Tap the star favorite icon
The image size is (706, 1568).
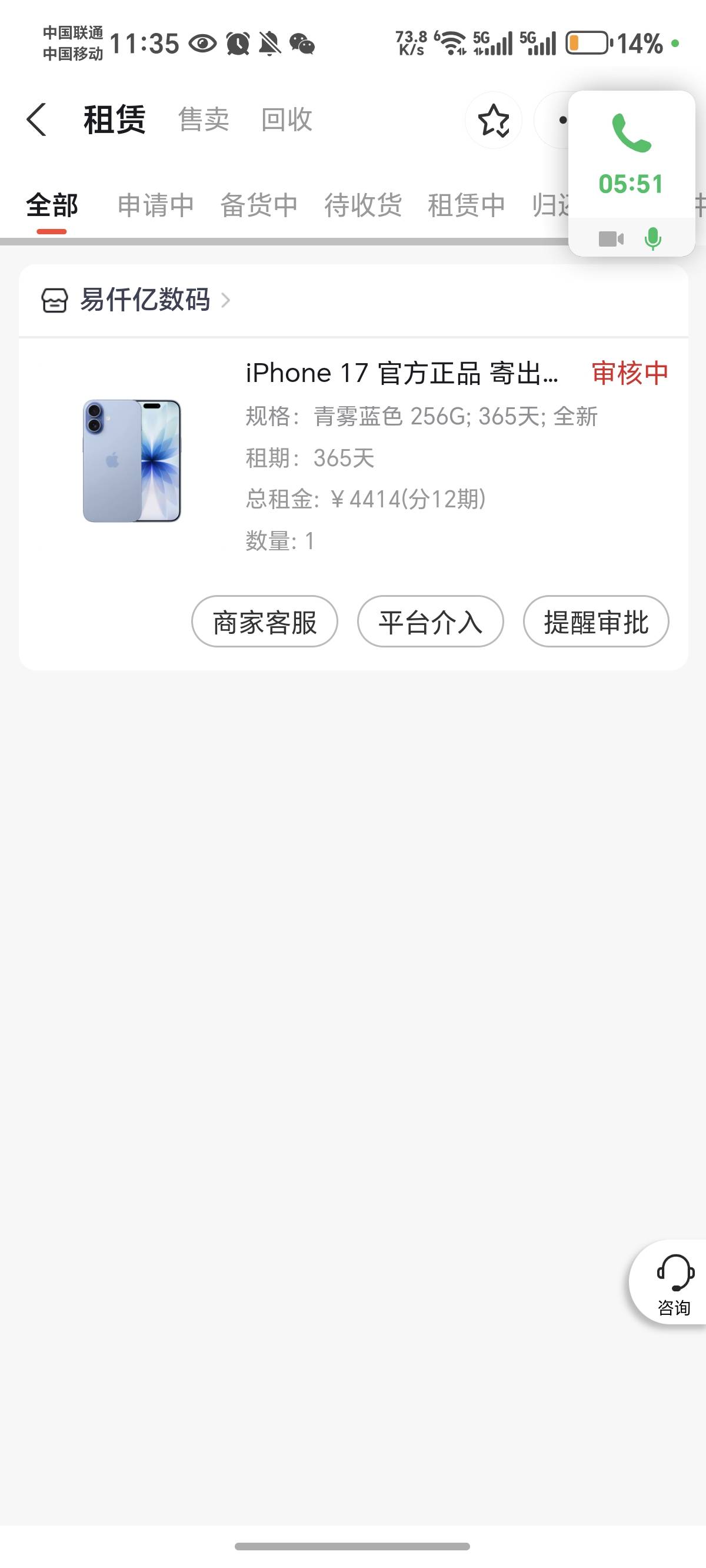coord(493,121)
